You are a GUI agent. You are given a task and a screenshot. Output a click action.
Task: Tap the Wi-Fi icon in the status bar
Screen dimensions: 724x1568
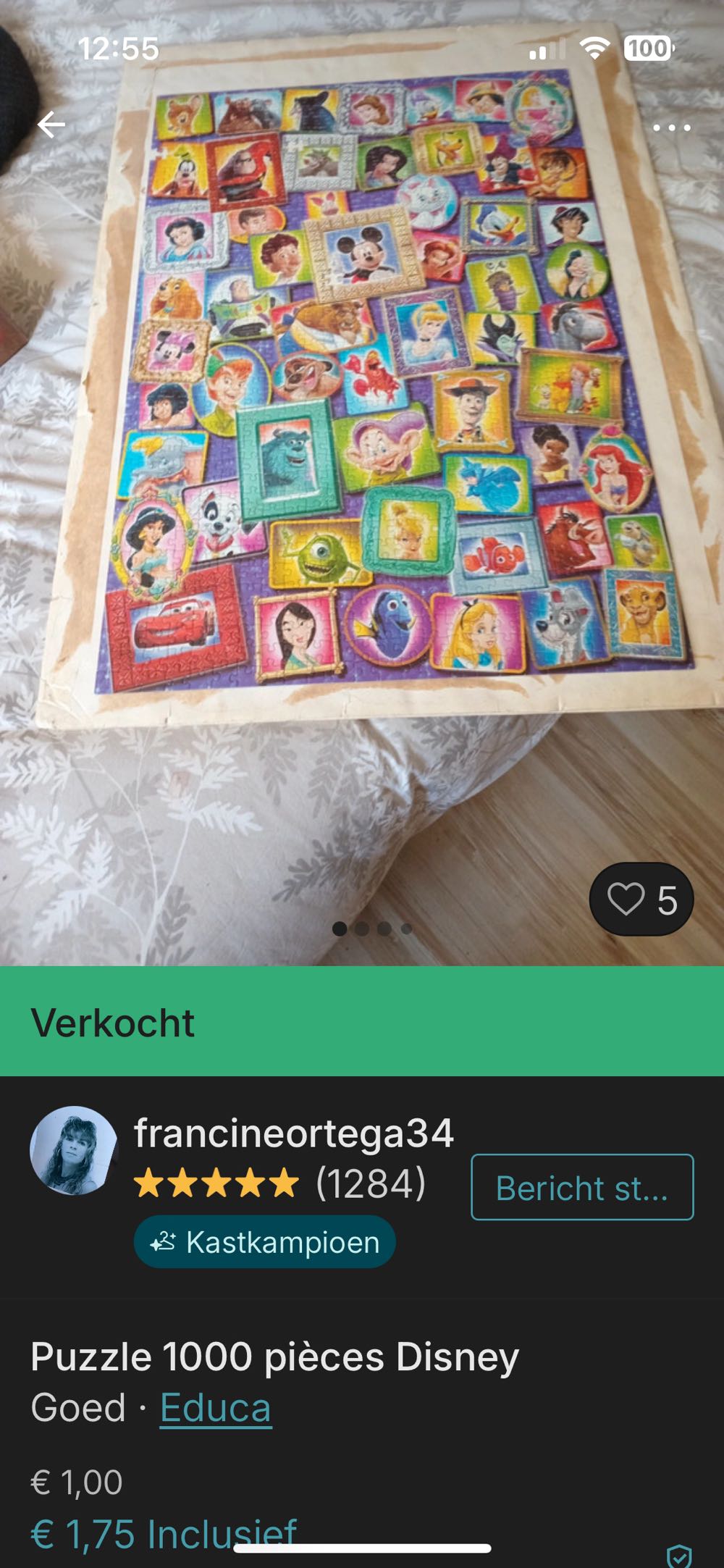tap(595, 48)
